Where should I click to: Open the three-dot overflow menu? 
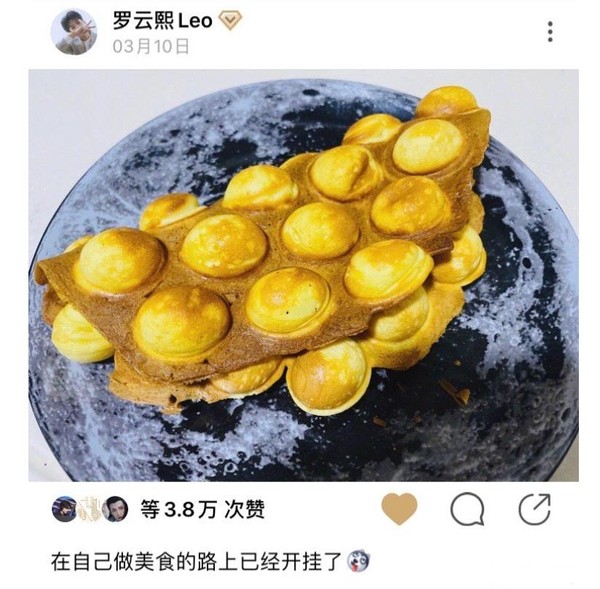[x=549, y=32]
